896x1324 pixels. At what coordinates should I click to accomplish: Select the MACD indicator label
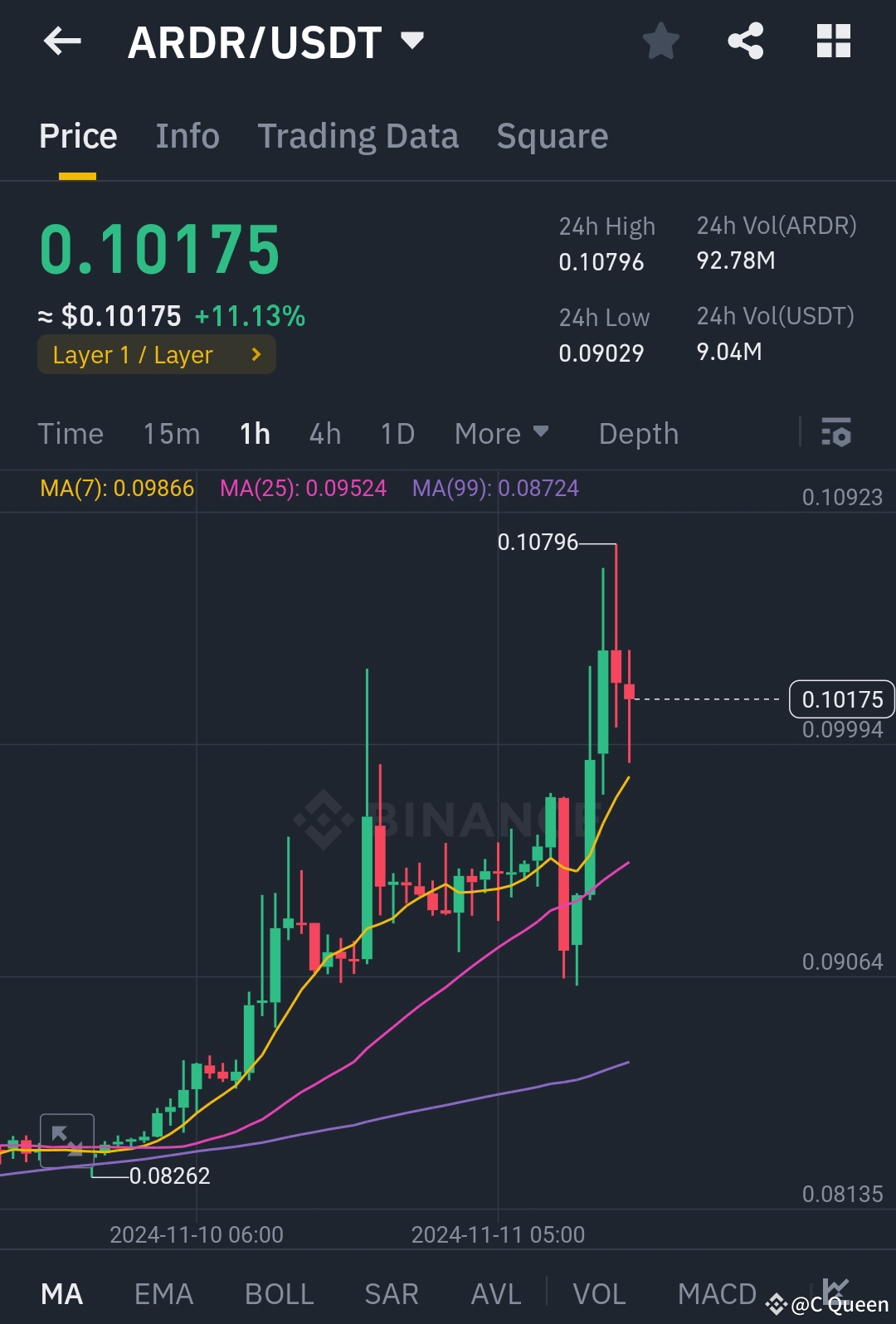pyautogui.click(x=716, y=1292)
